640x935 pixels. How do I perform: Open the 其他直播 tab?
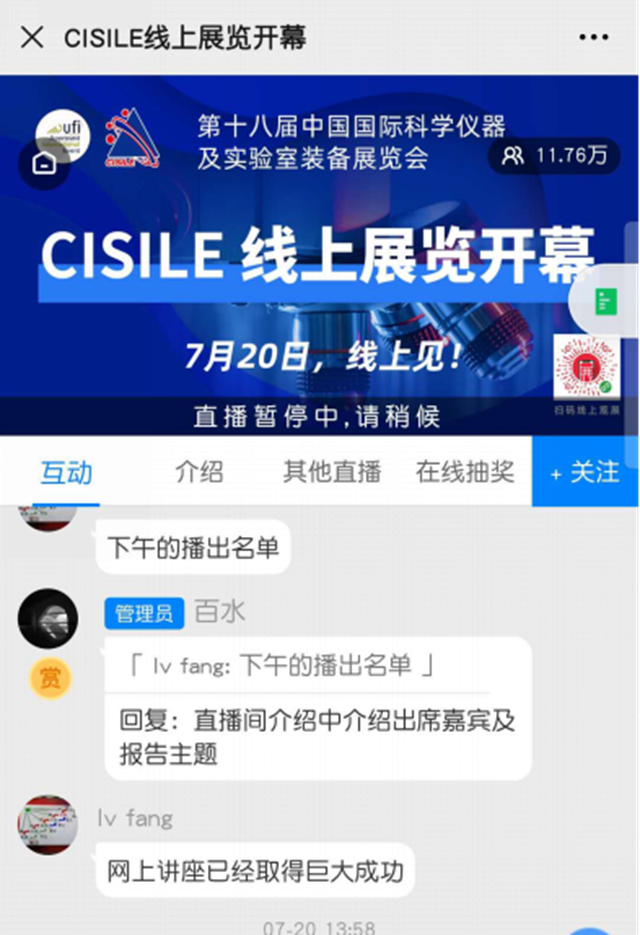coord(332,471)
